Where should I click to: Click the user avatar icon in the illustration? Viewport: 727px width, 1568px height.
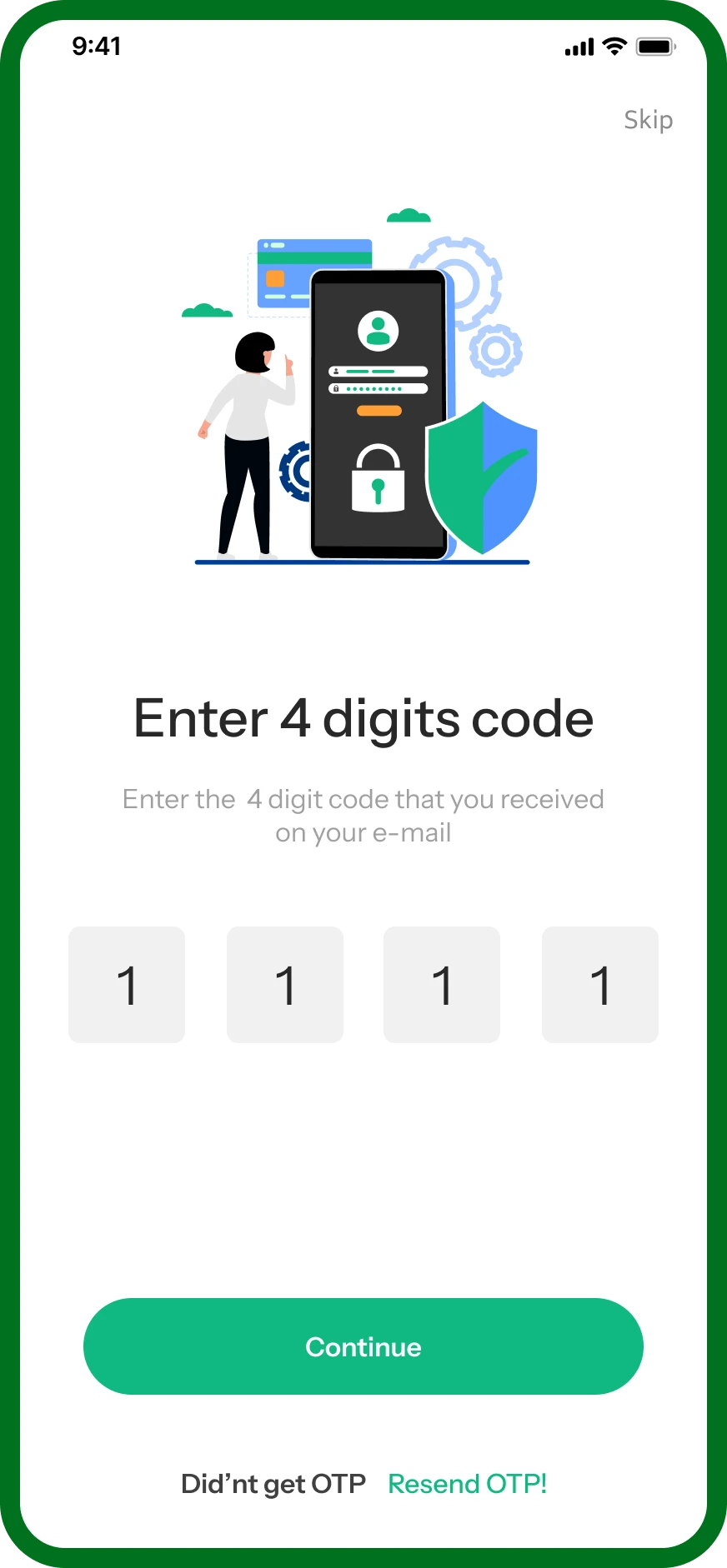coord(377,332)
